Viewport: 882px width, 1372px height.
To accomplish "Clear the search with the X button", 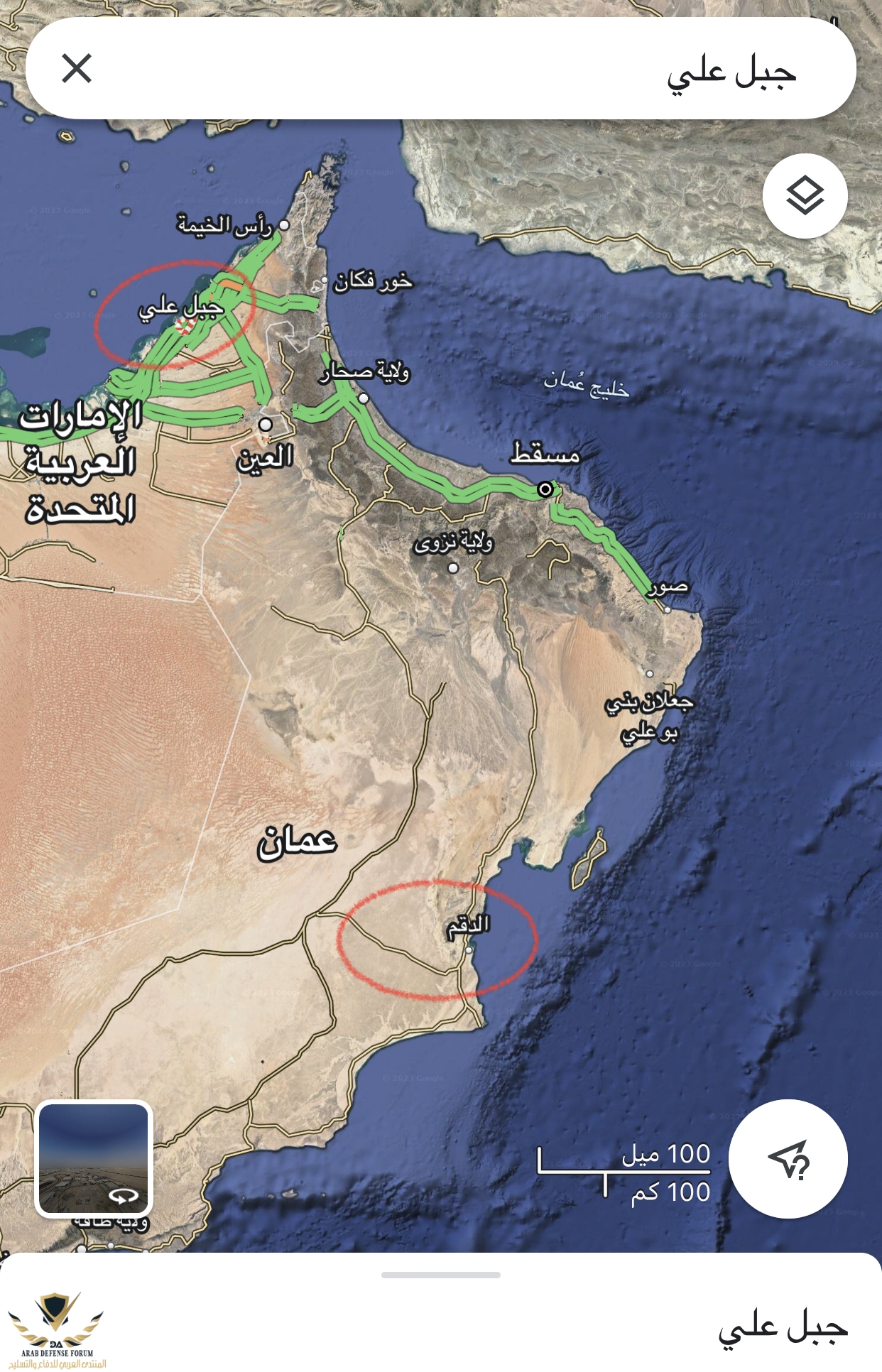I will pos(77,69).
